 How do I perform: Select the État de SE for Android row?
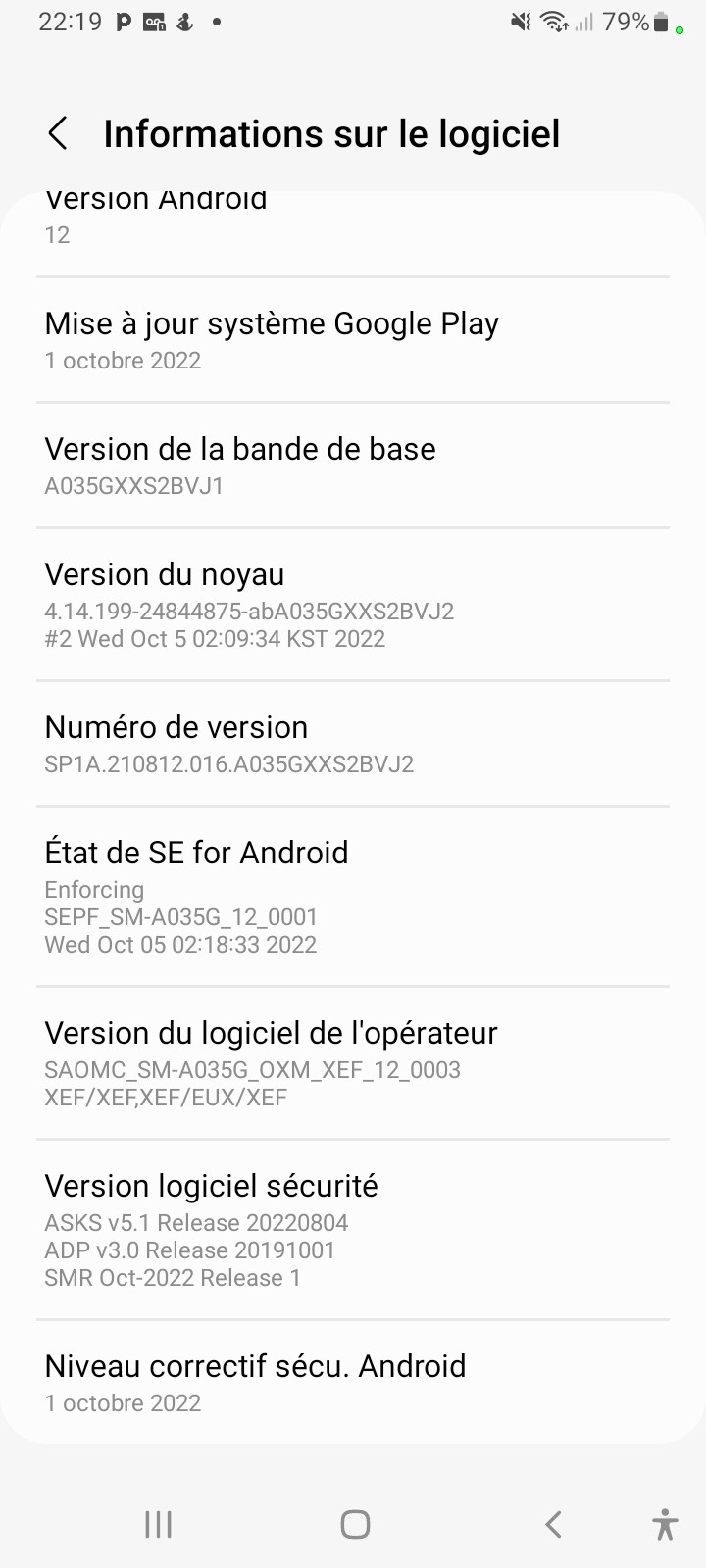point(353,897)
